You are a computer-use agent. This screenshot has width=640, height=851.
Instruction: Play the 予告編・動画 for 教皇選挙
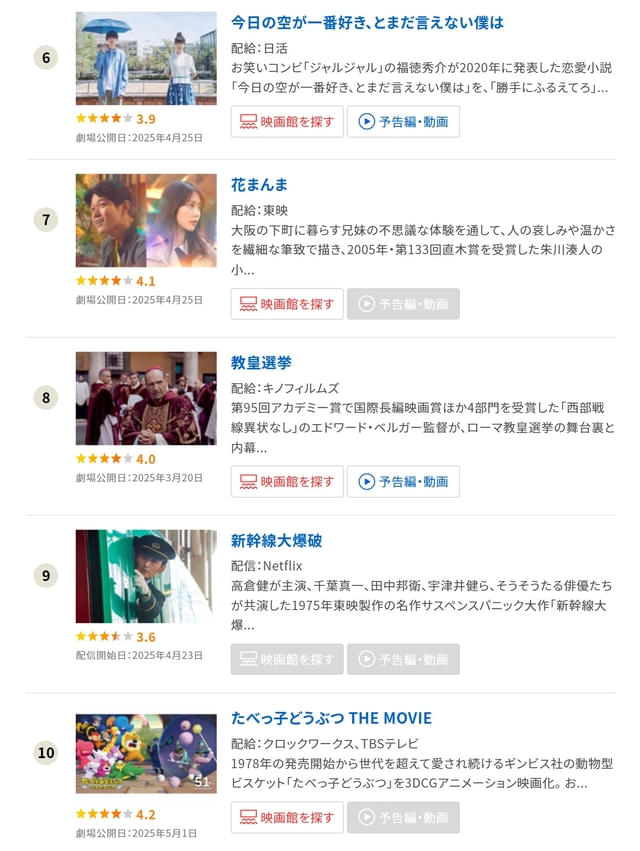(403, 482)
